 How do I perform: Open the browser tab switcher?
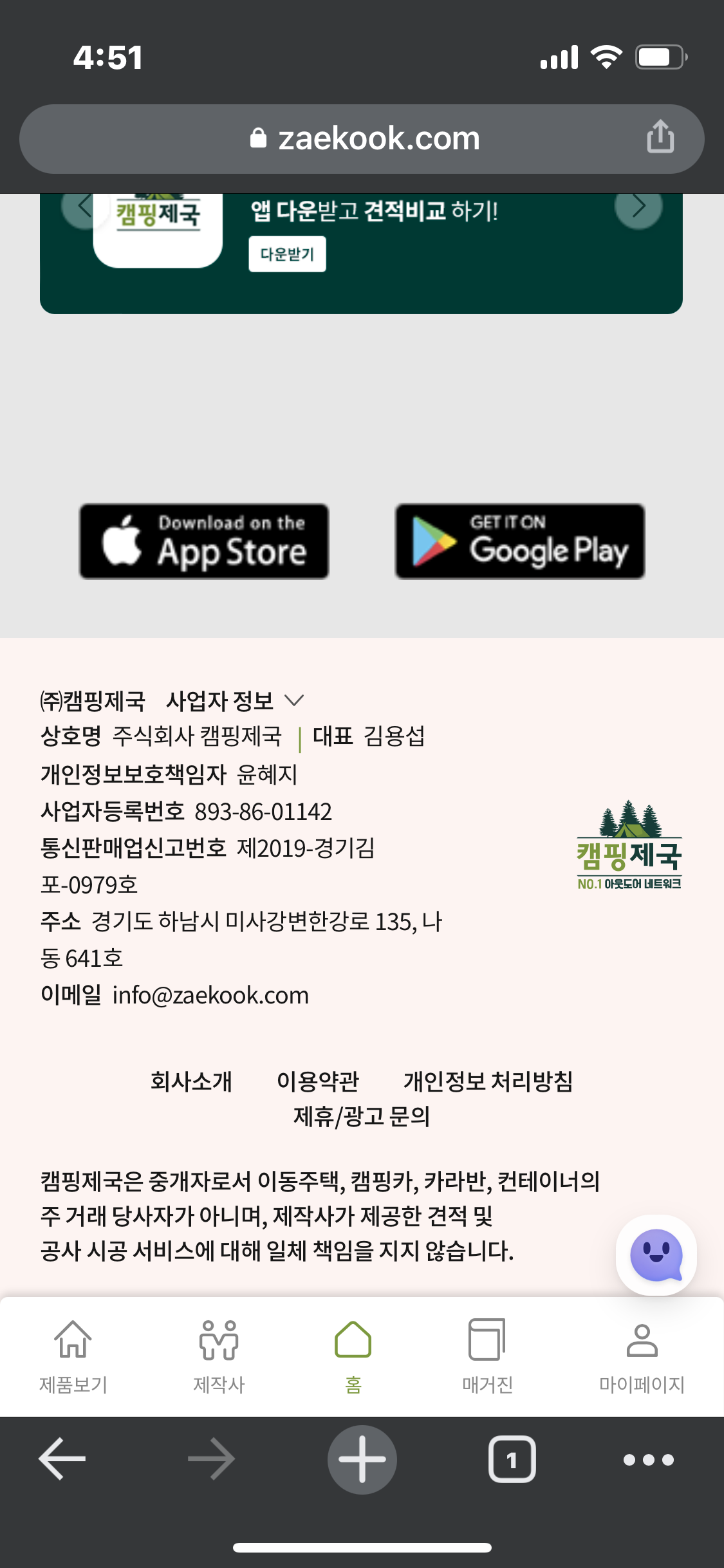[x=512, y=1459]
